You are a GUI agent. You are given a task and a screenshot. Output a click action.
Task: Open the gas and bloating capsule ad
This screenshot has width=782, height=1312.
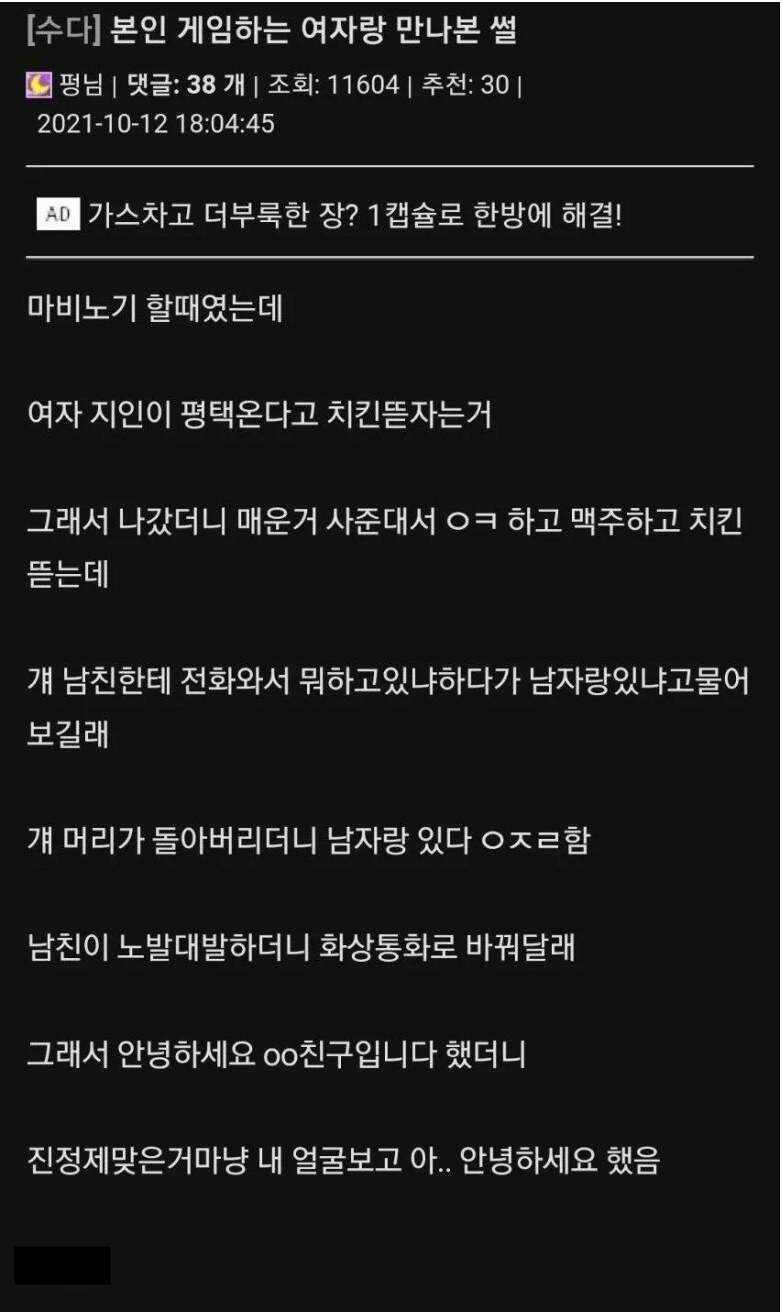354,214
